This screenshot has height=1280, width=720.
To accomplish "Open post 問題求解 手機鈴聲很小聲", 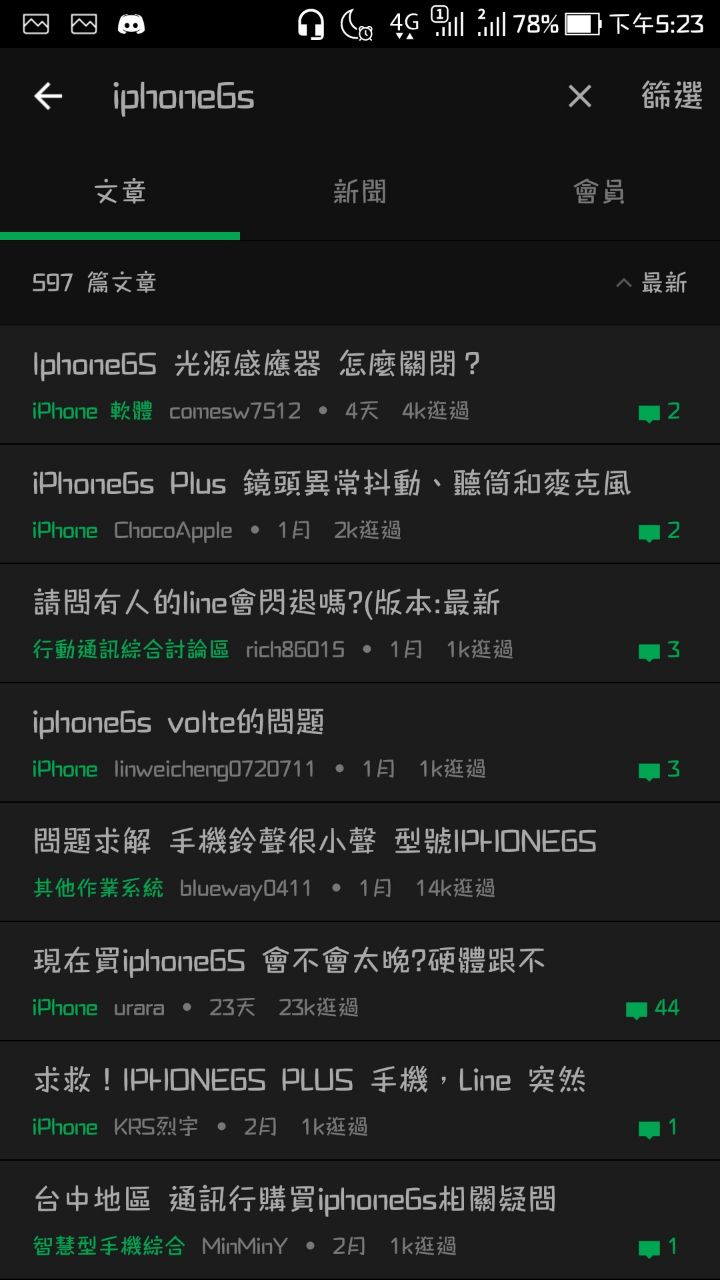I will click(x=360, y=861).
